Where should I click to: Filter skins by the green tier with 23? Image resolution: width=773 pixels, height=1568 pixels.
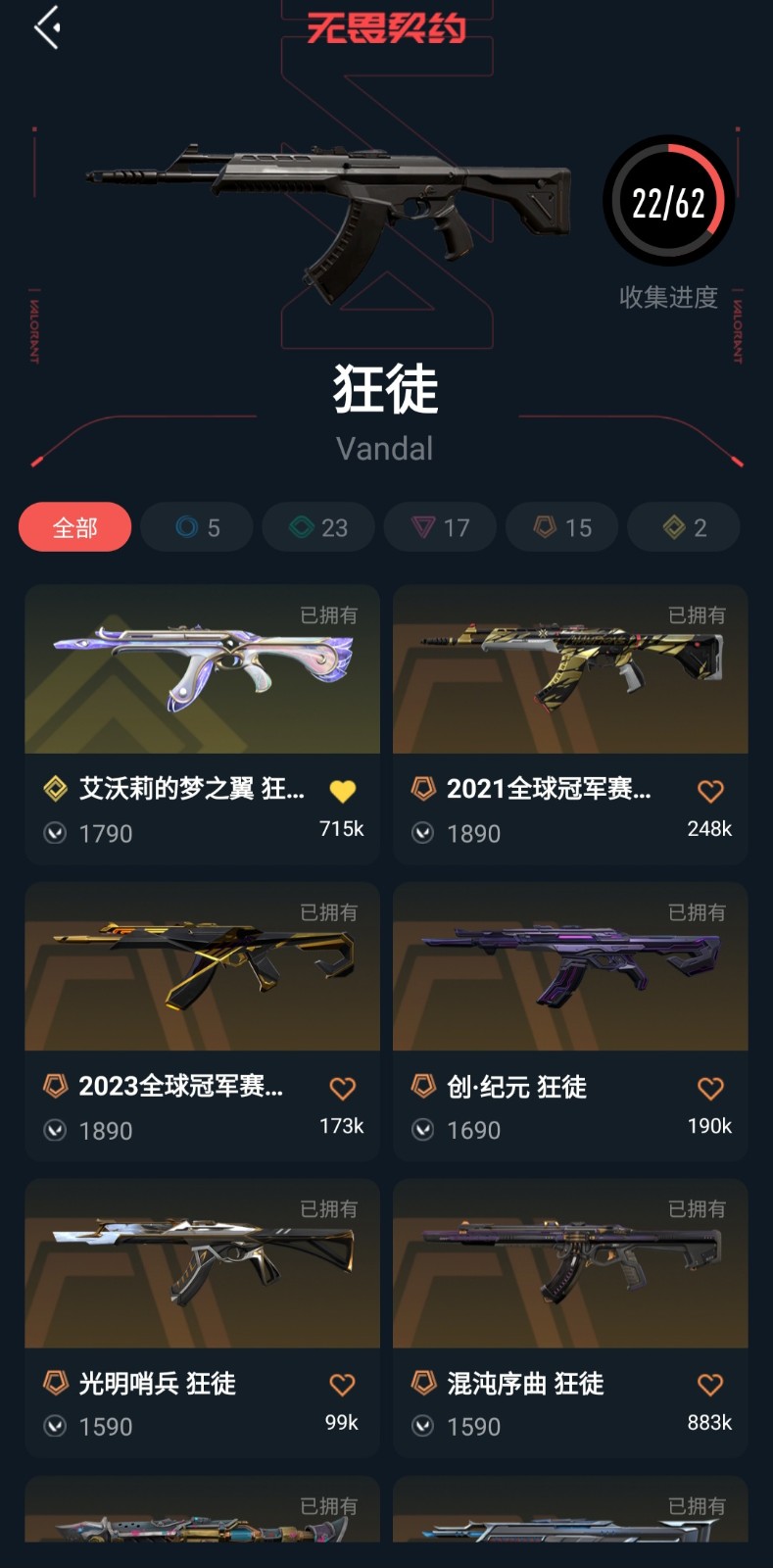(318, 527)
